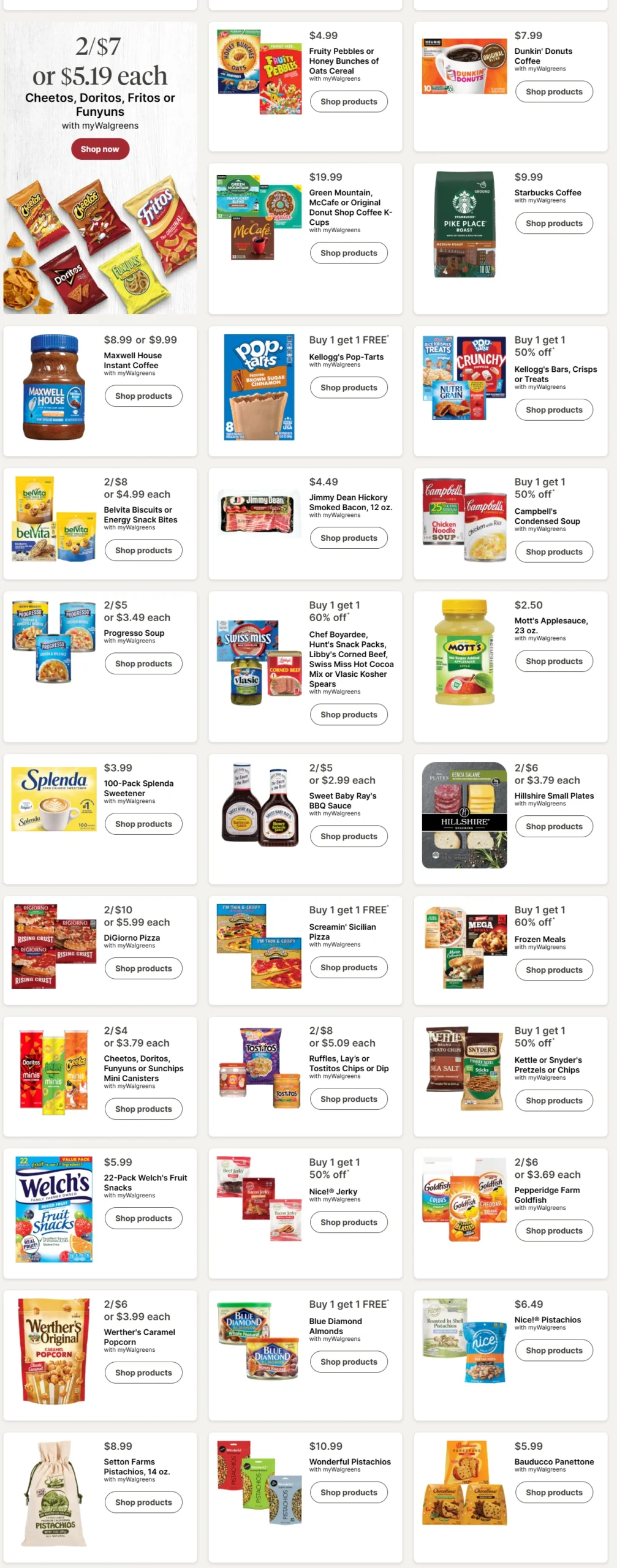Image resolution: width=617 pixels, height=1568 pixels.
Task: Shop products for Frozen Meals
Action: click(554, 970)
